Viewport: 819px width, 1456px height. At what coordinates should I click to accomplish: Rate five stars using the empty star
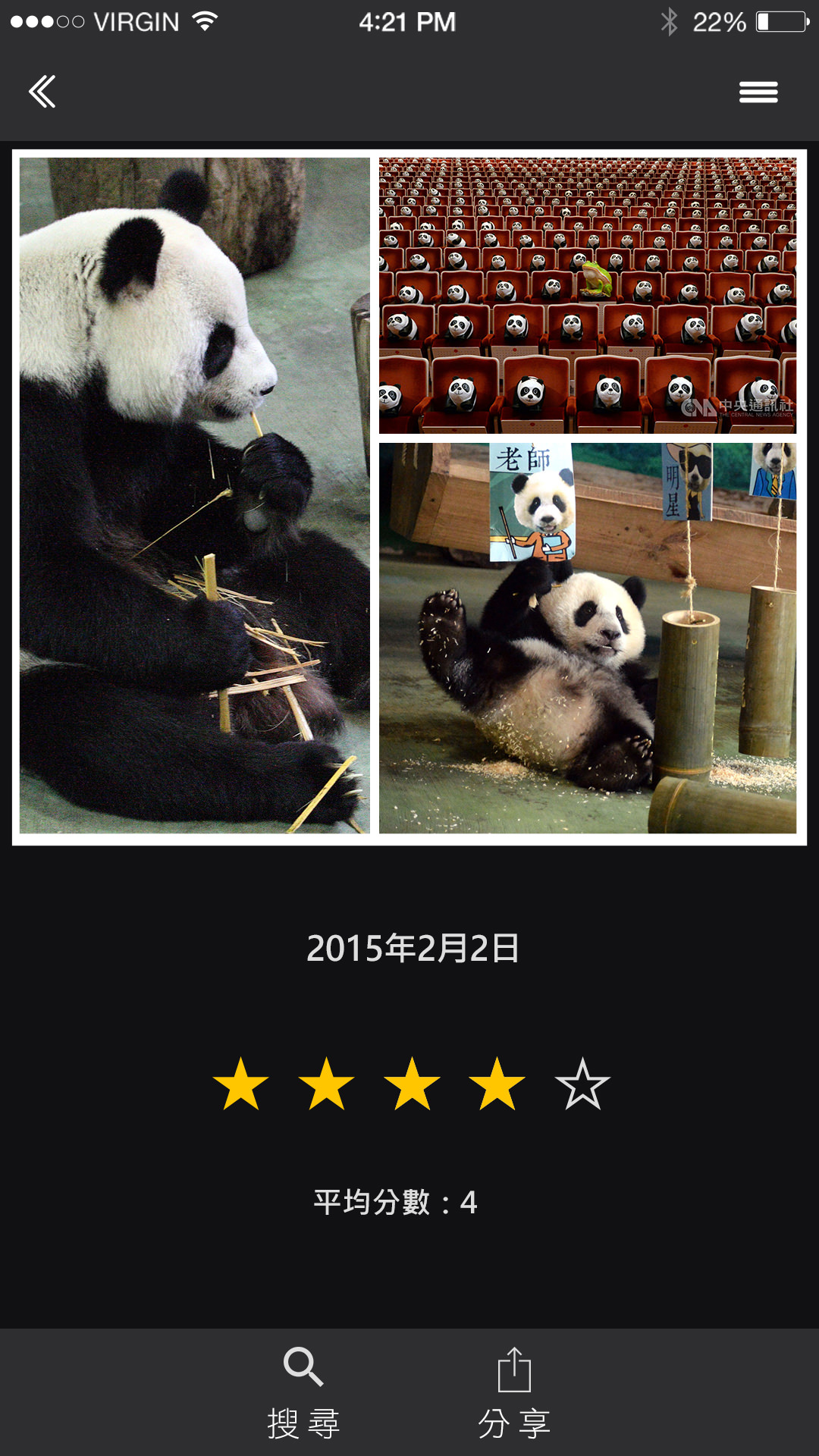click(582, 1084)
